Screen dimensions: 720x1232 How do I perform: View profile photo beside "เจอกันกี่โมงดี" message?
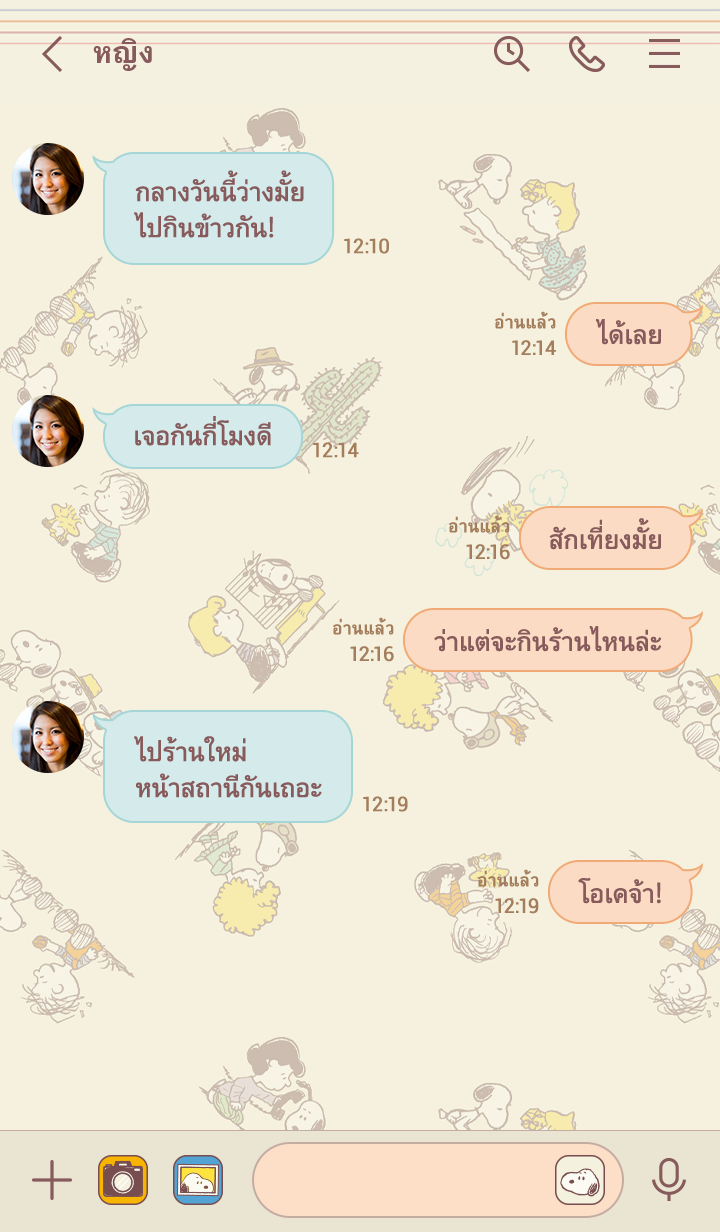pos(48,431)
